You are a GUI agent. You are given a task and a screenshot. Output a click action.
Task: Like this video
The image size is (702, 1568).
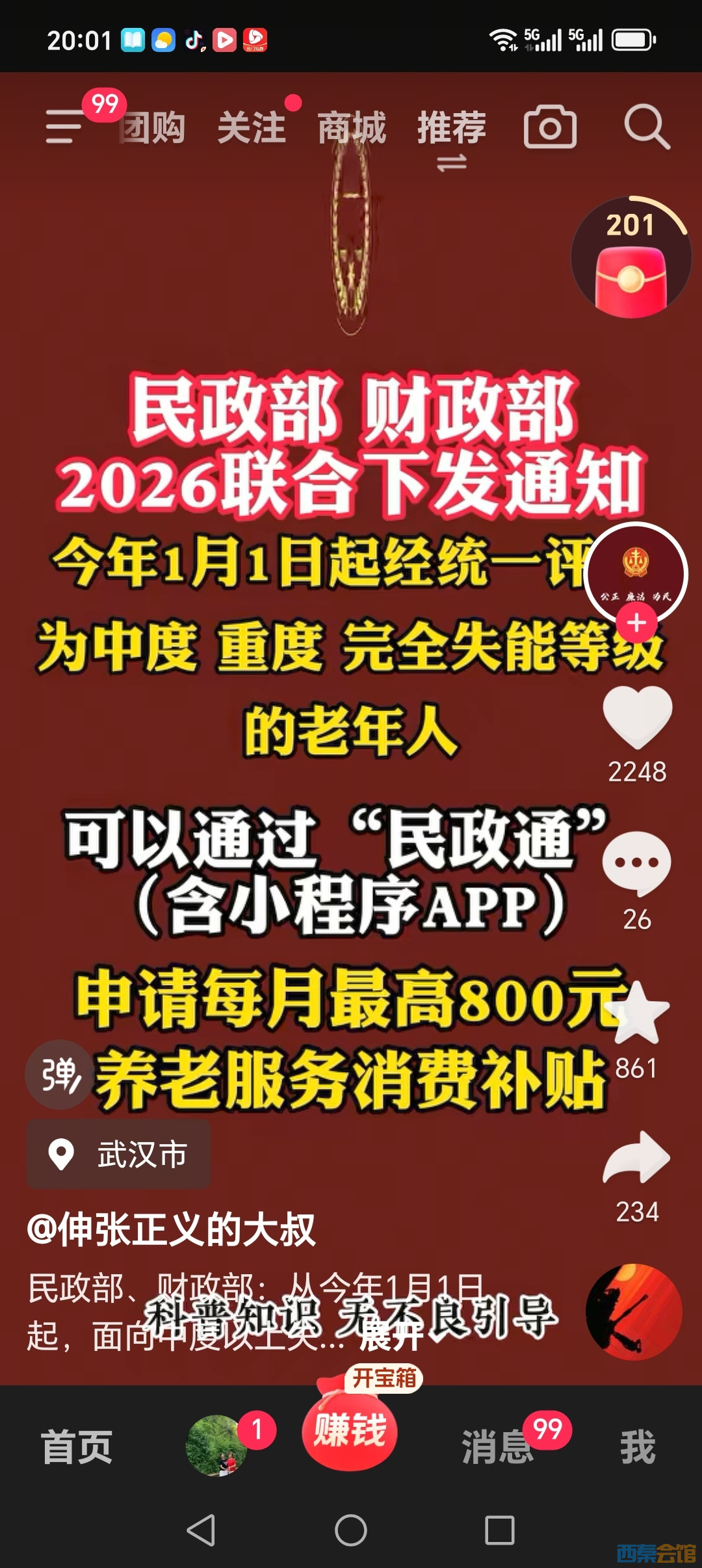pos(637,718)
